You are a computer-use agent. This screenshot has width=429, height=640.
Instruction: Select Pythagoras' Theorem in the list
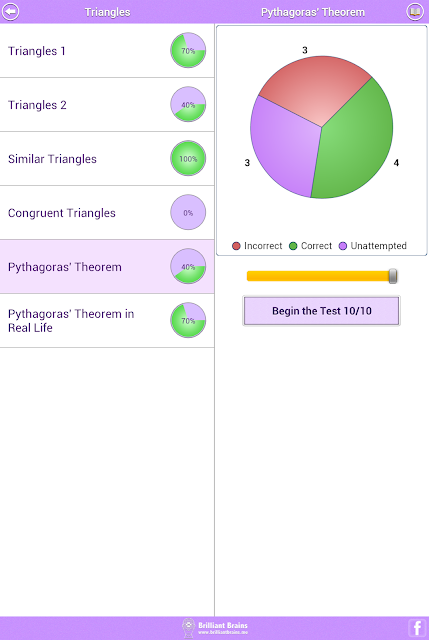click(x=107, y=267)
